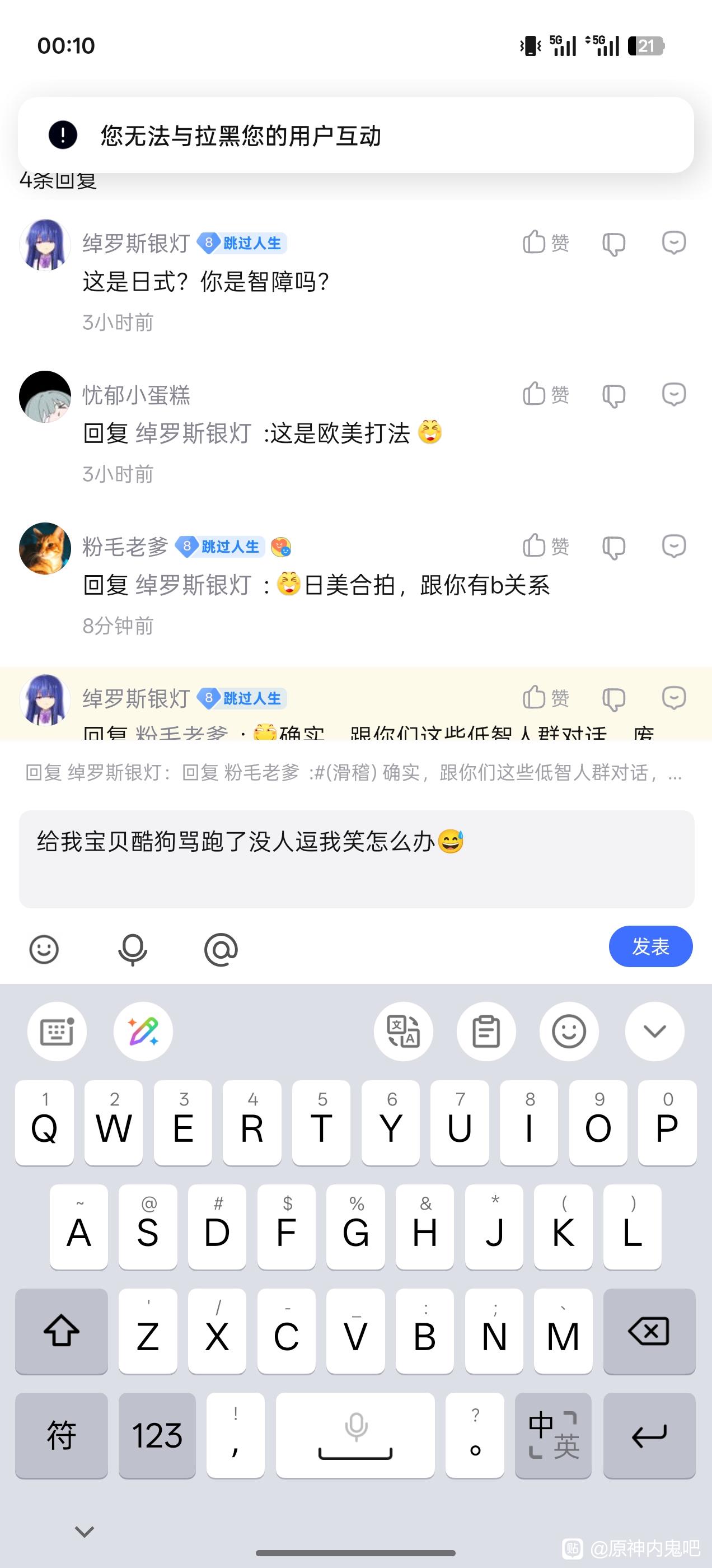Tap the backspace key

click(649, 1330)
